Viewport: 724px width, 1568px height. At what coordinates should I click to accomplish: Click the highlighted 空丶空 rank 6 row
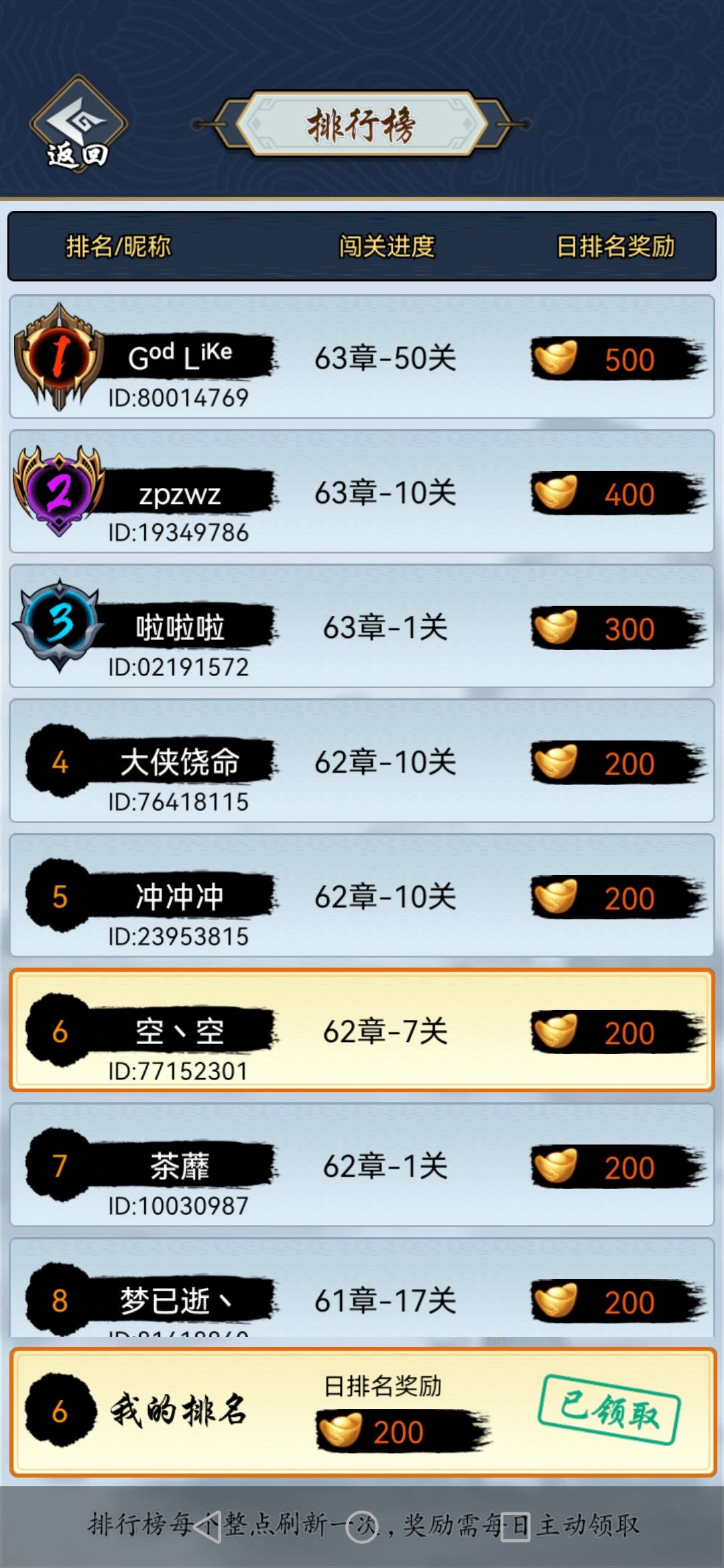click(362, 1035)
